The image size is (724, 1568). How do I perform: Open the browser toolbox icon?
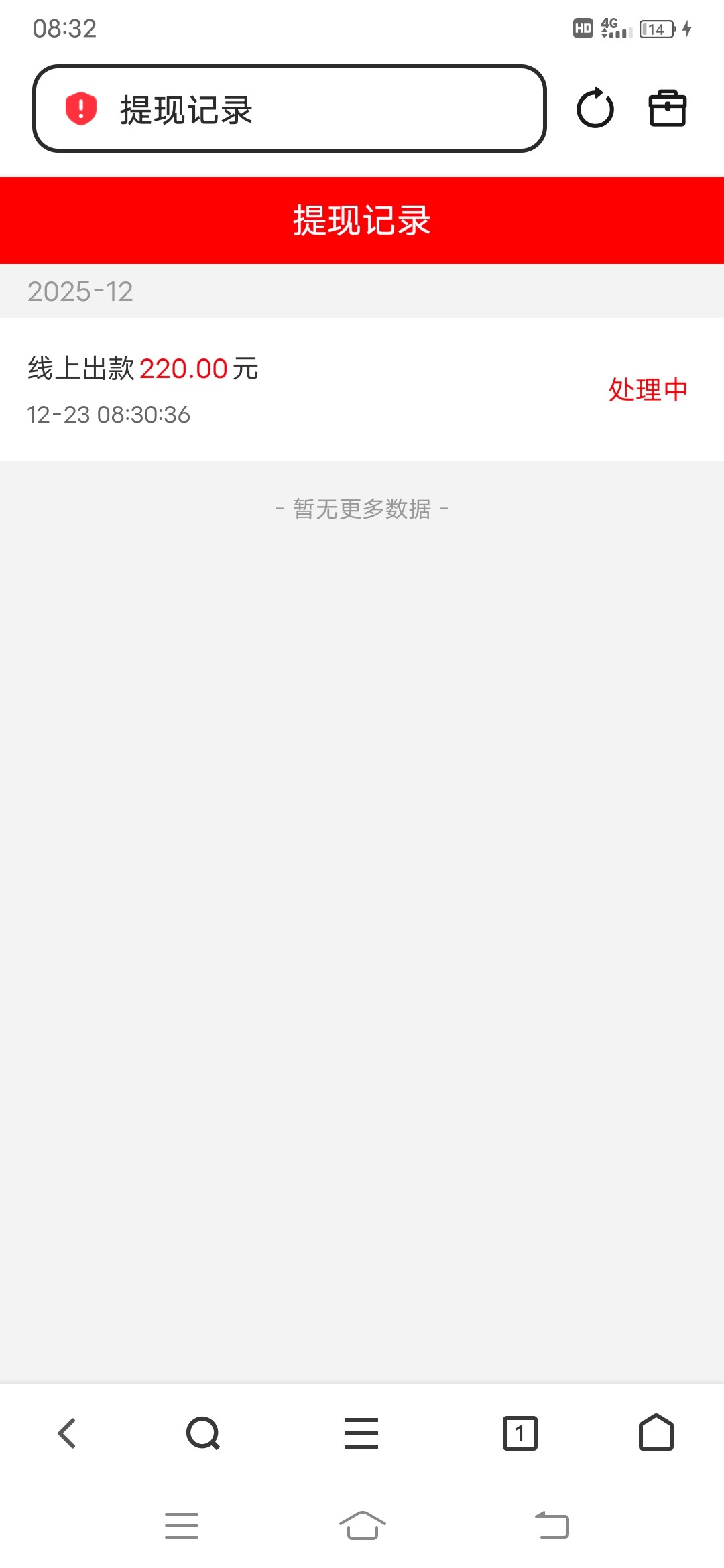coord(667,109)
